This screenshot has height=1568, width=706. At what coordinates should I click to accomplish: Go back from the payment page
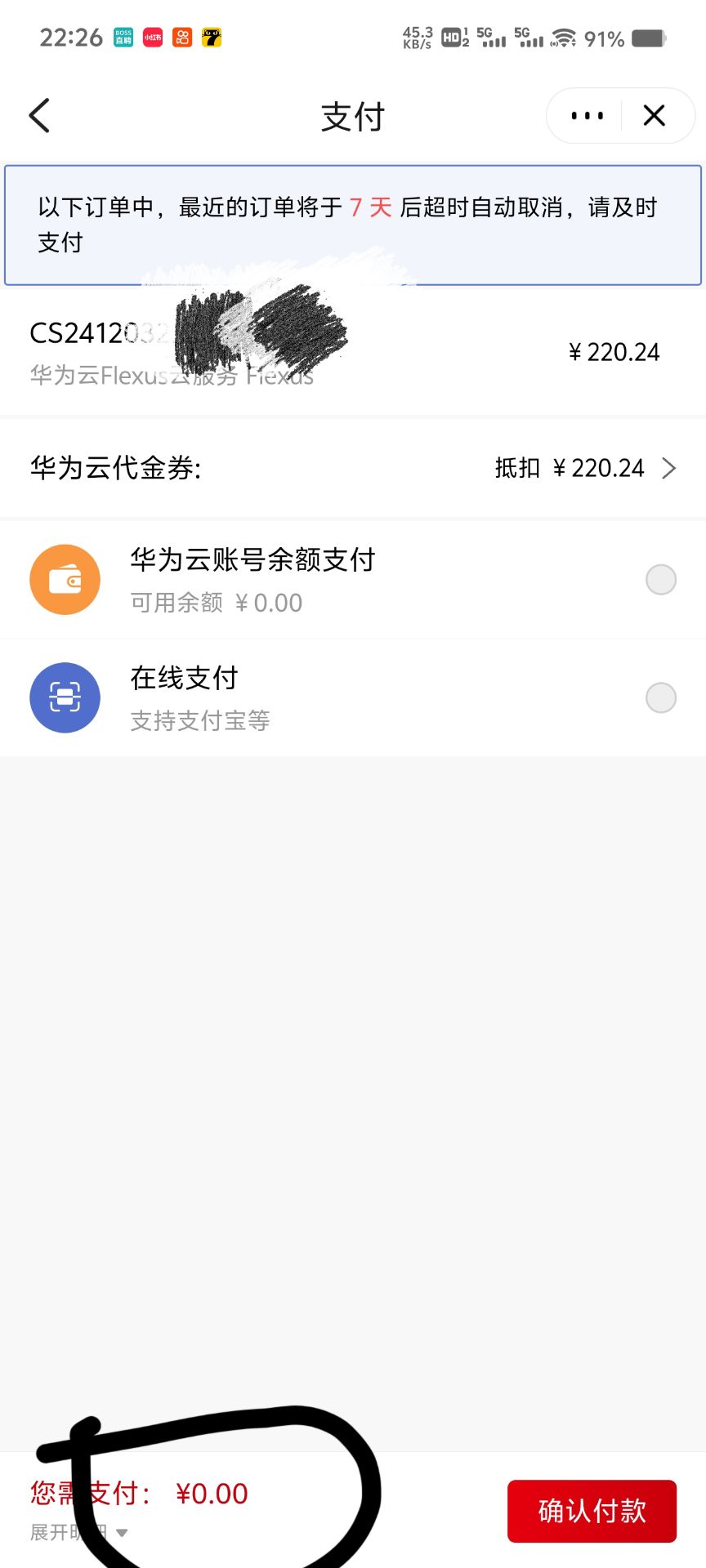39,116
